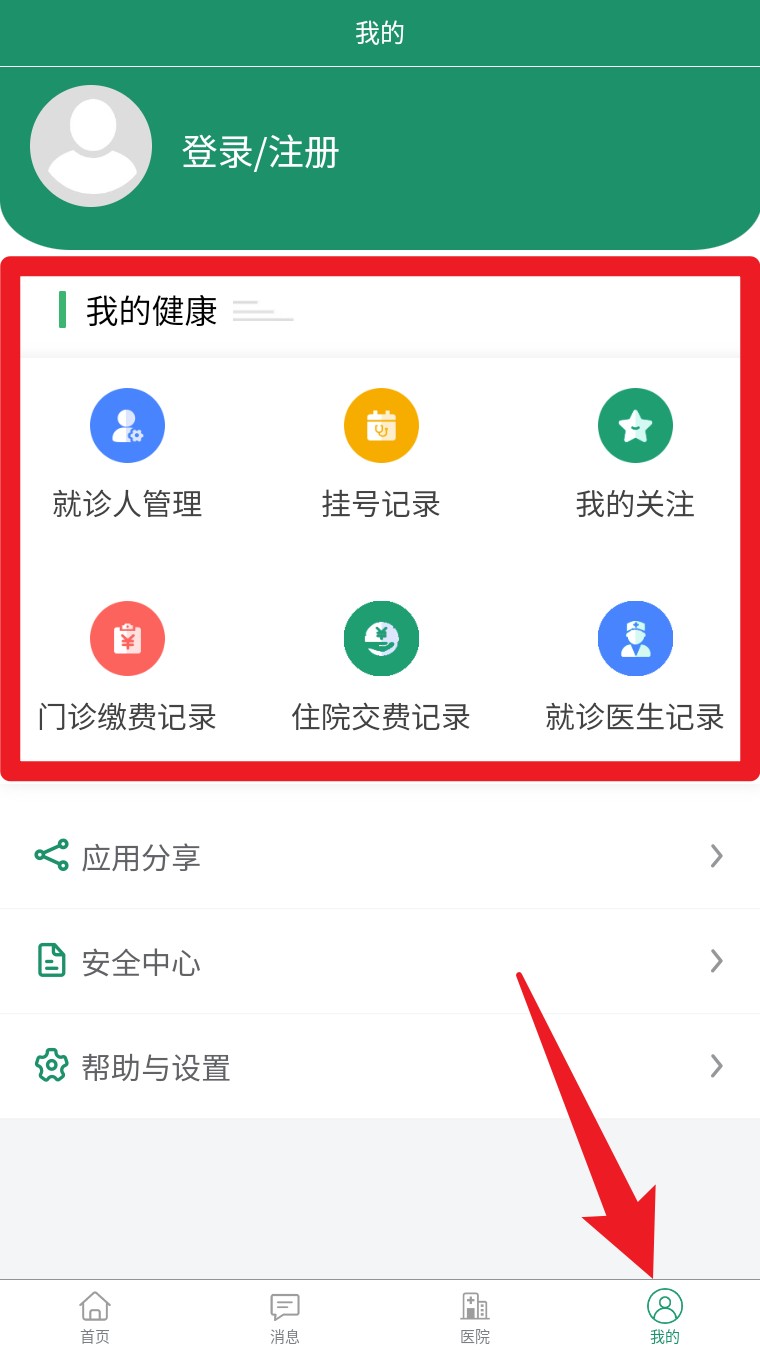Switch to the 消息 tab

point(285,1317)
